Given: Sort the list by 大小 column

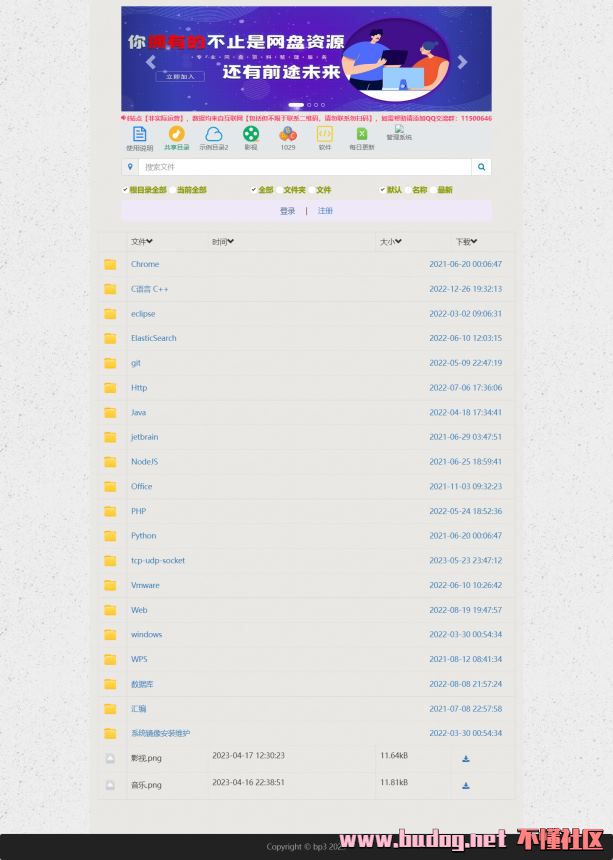Looking at the screenshot, I should point(392,241).
